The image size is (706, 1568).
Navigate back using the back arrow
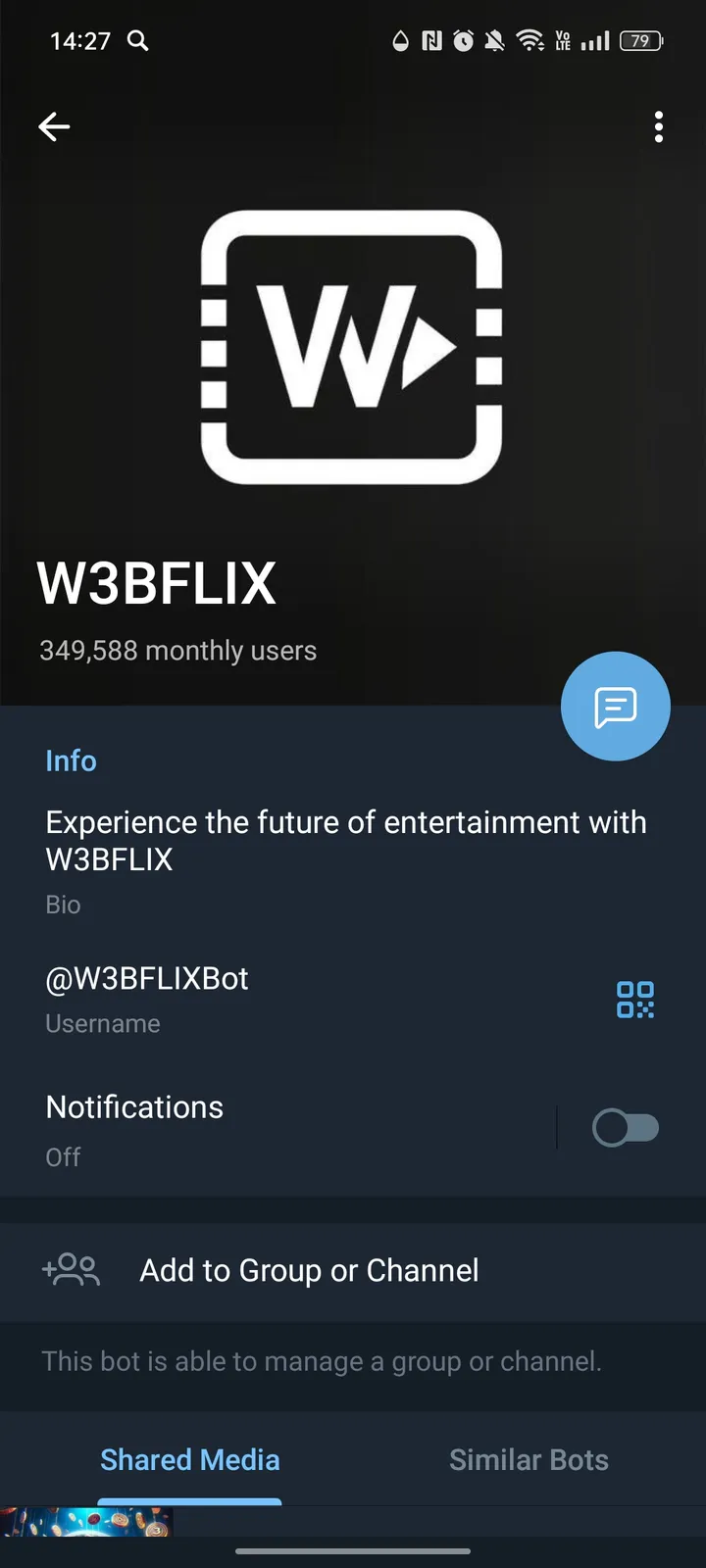tap(54, 126)
